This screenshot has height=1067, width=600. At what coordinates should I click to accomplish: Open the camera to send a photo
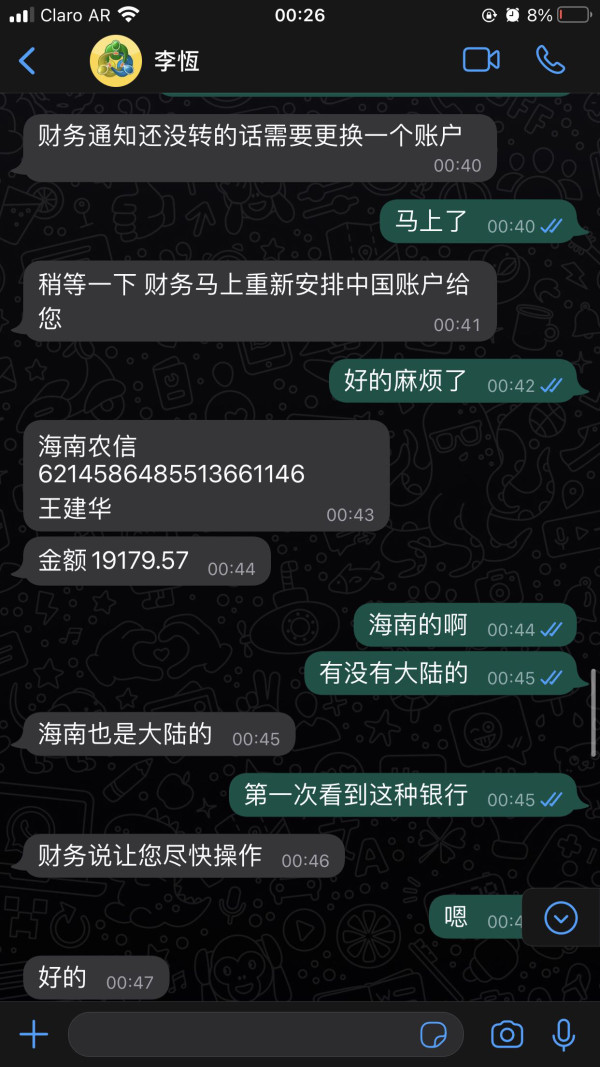pos(507,1035)
